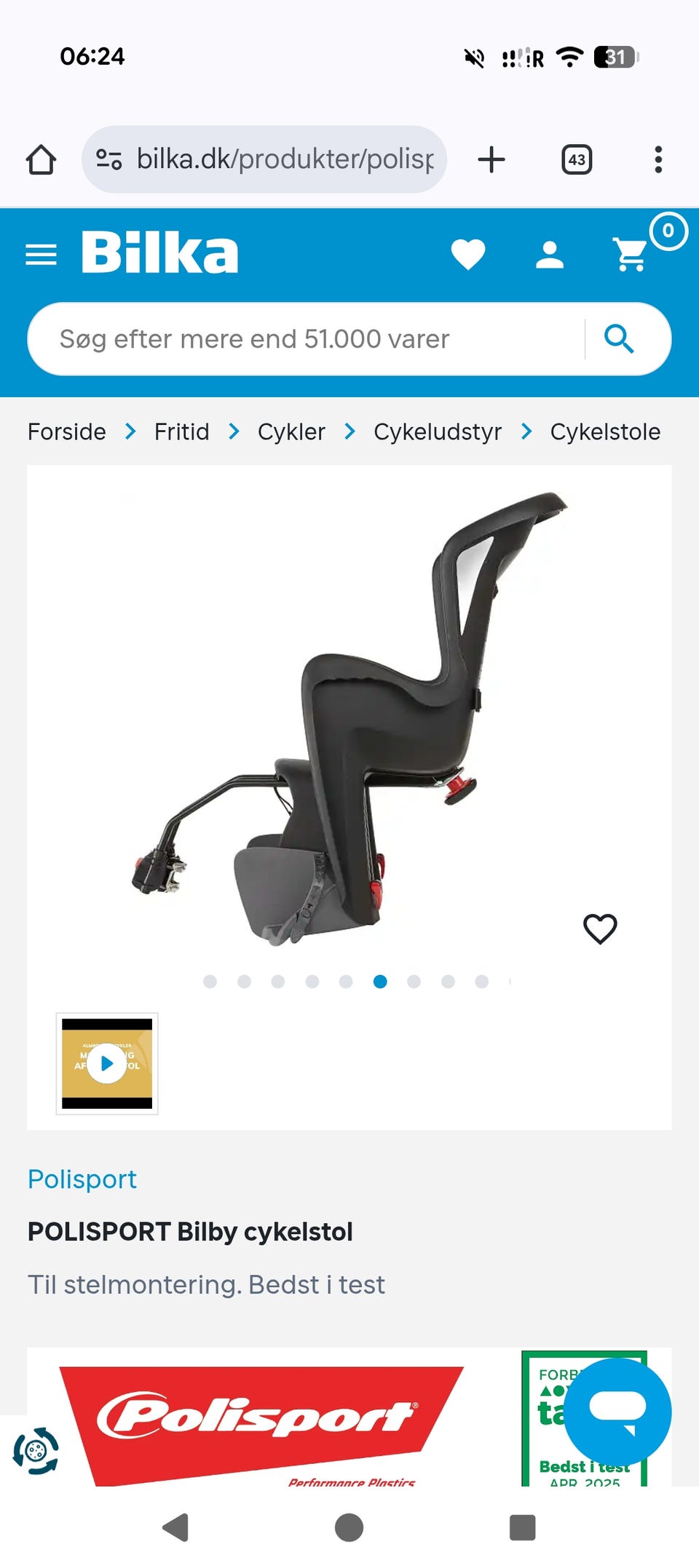Open a new browser tab
The height and width of the screenshot is (1568, 699).
491,159
